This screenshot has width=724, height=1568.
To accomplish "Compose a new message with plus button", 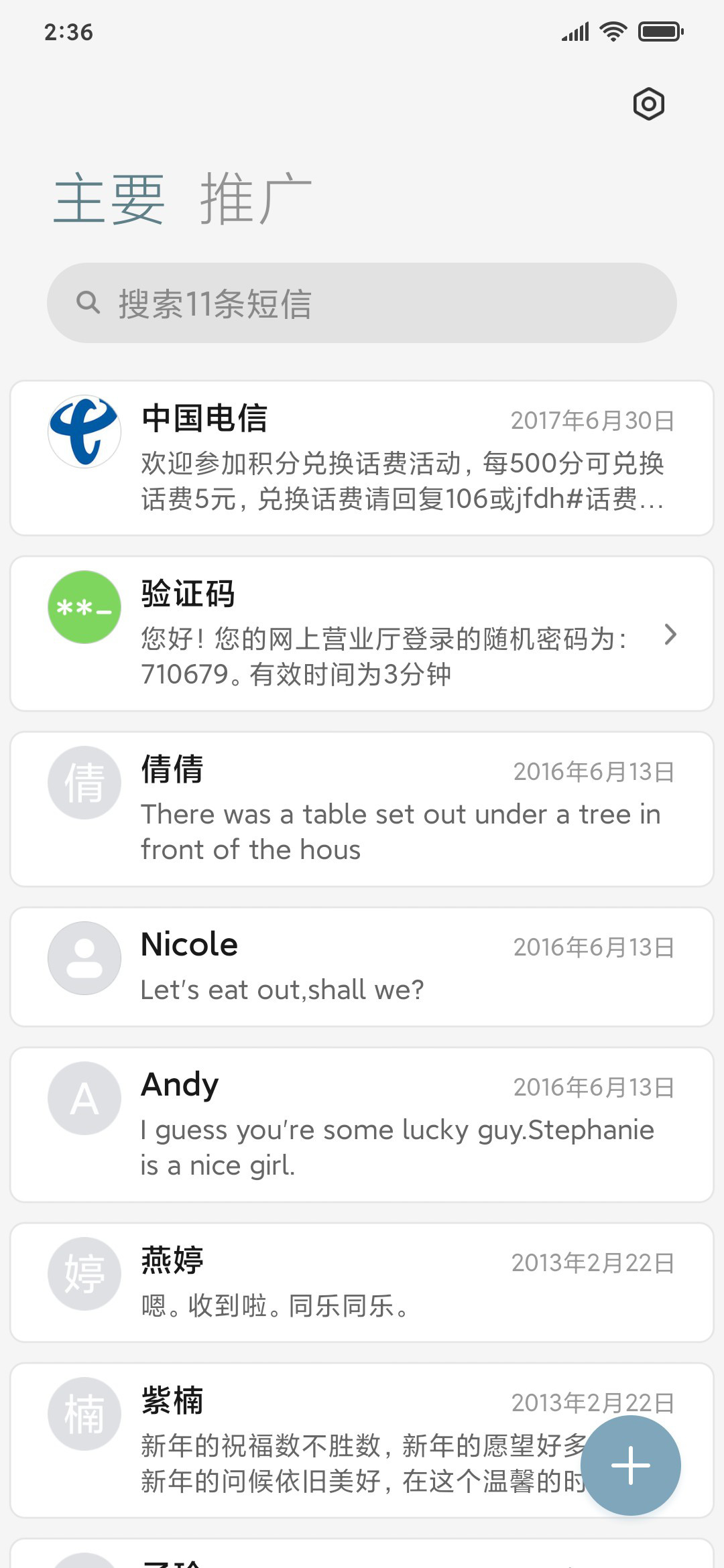I will [631, 1465].
